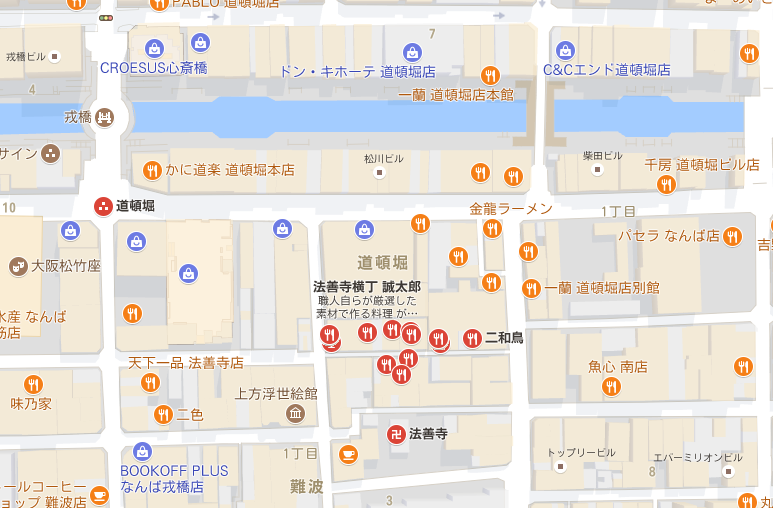Tap the 一蘭 道頓堀店本館 restaurant pin
This screenshot has width=773, height=508.
[490, 74]
